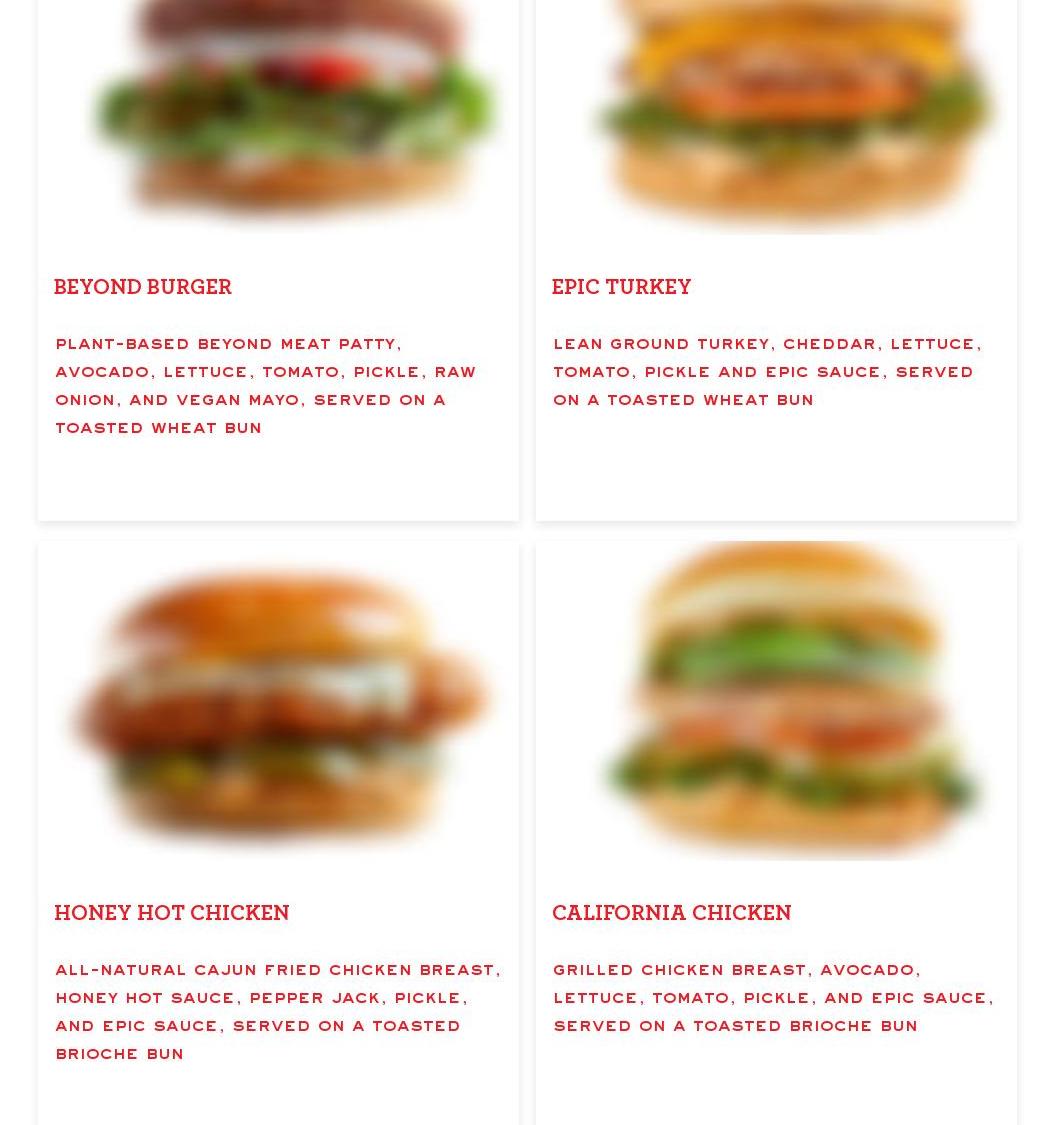Screen dimensions: 1053x1125
Task: View the California Chicken item
Action: pyautogui.click(x=671, y=914)
